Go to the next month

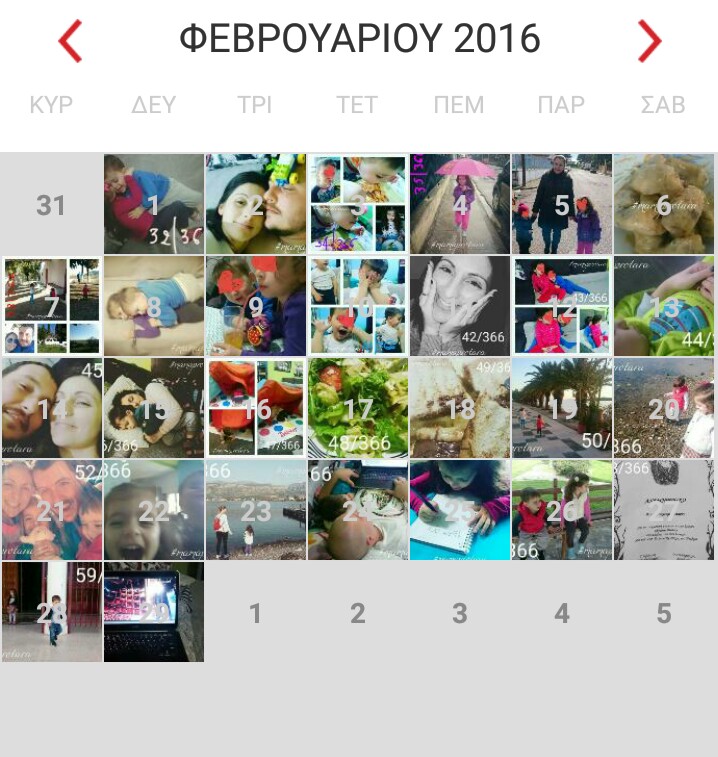649,41
